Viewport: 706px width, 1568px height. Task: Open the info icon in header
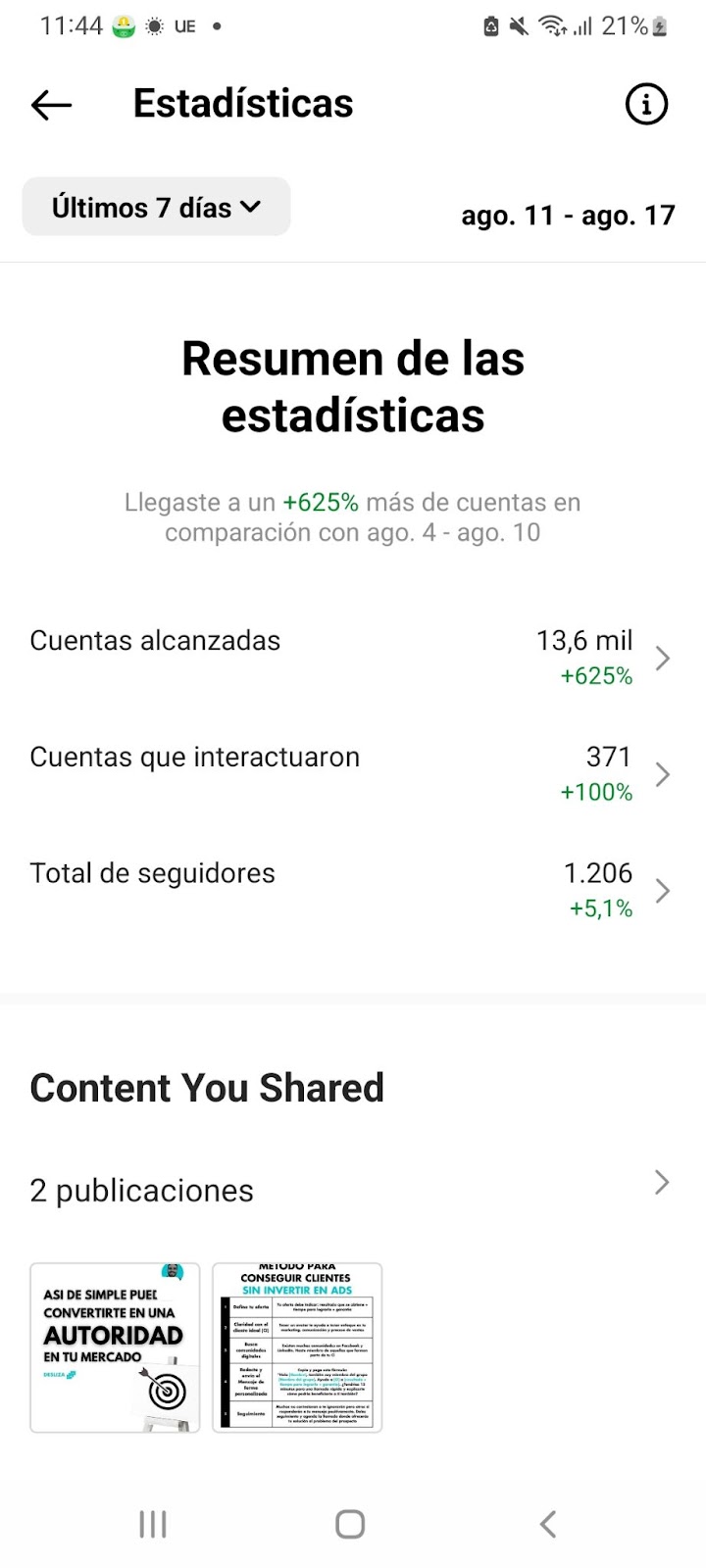(x=646, y=104)
